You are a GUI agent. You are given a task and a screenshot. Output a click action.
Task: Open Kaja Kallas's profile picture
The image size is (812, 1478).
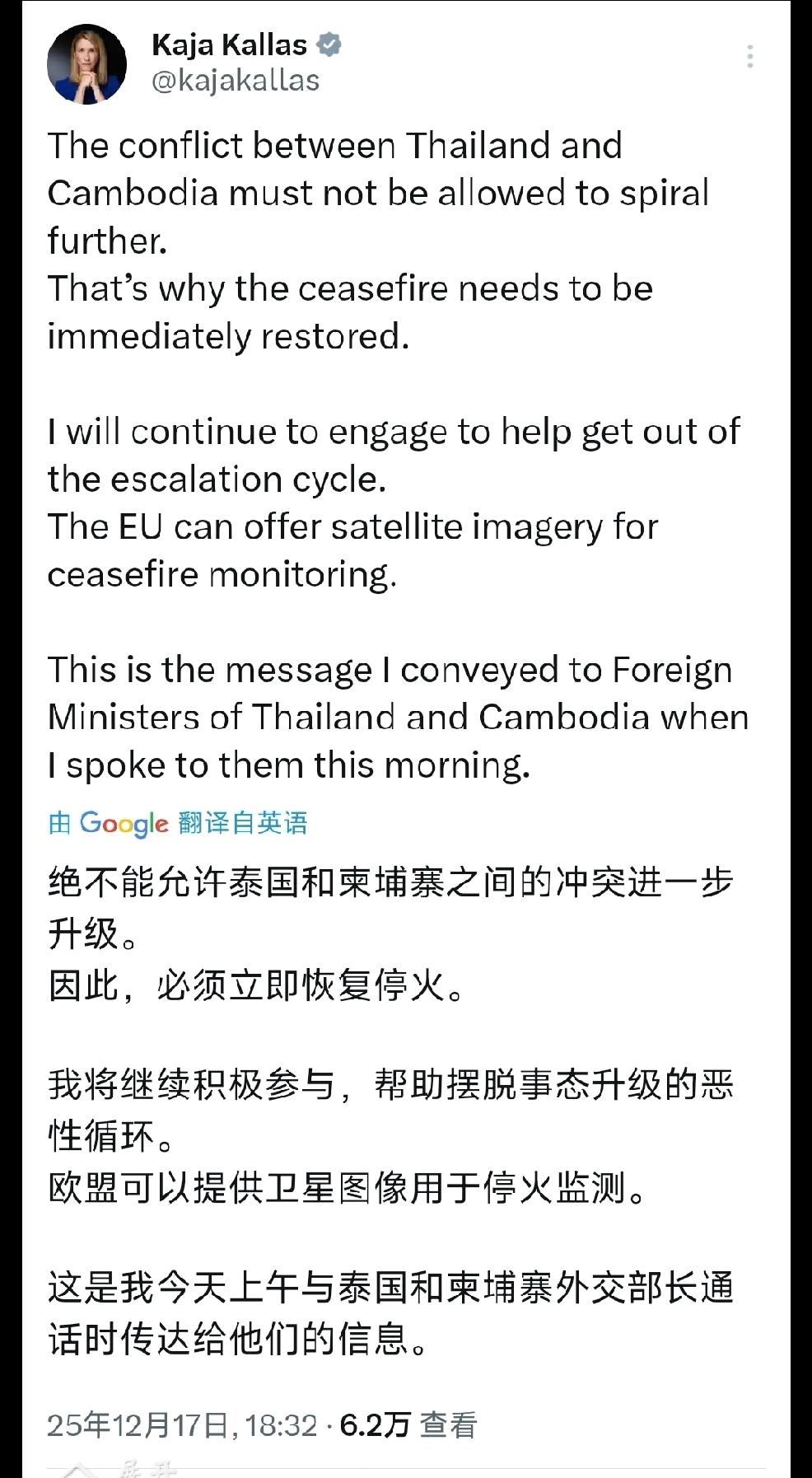87,63
